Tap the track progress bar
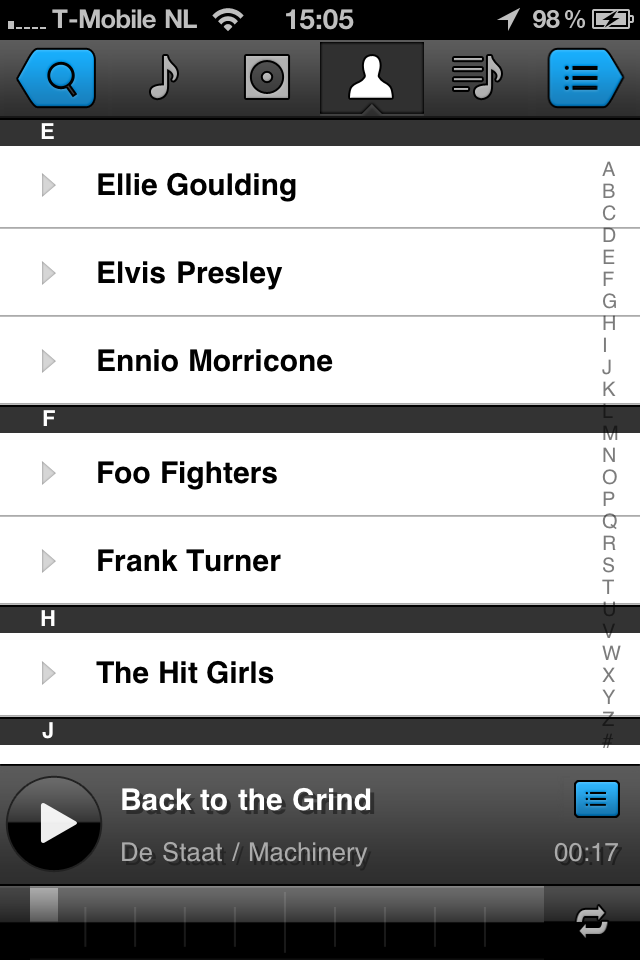Screen dimensions: 640x960 pyautogui.click(x=286, y=904)
